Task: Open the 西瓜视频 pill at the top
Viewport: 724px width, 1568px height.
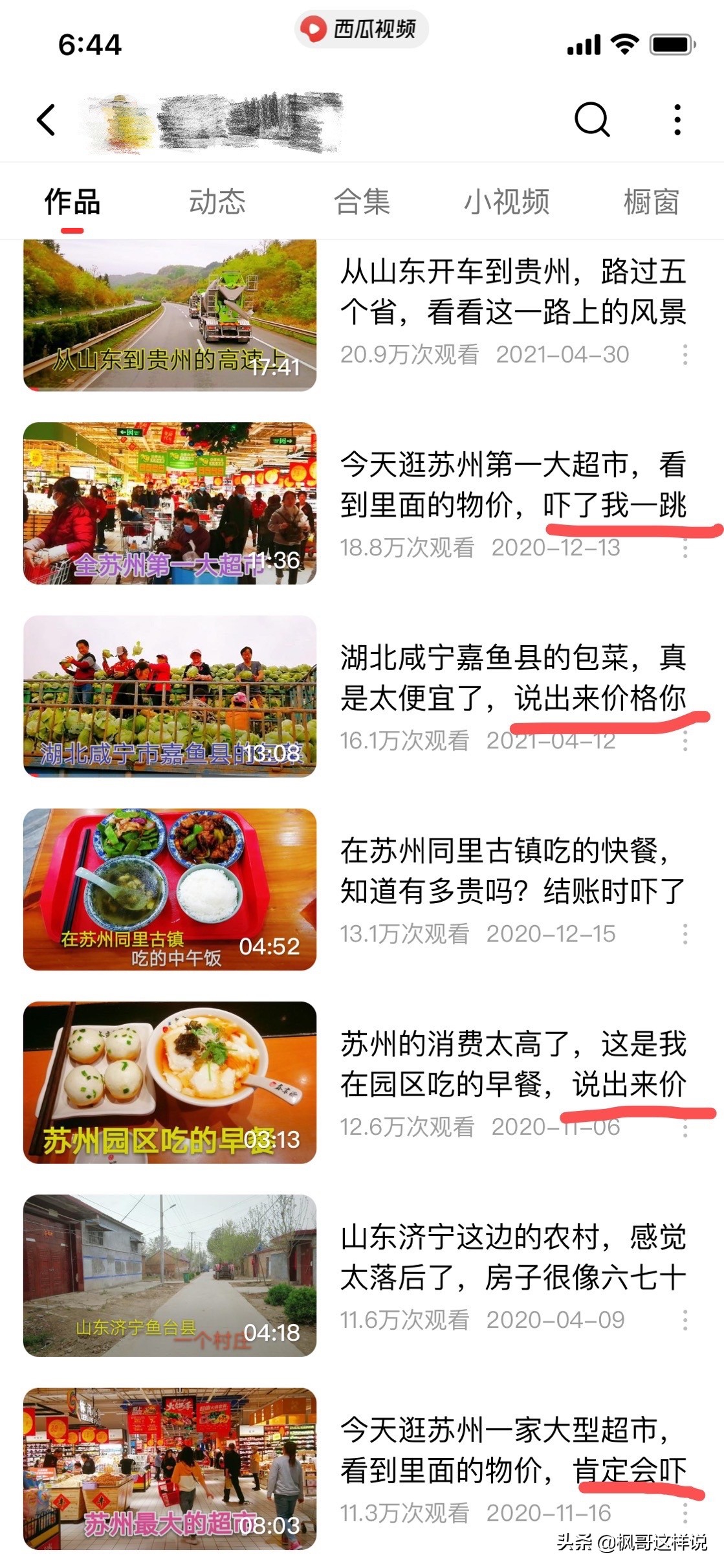Action: 361,29
